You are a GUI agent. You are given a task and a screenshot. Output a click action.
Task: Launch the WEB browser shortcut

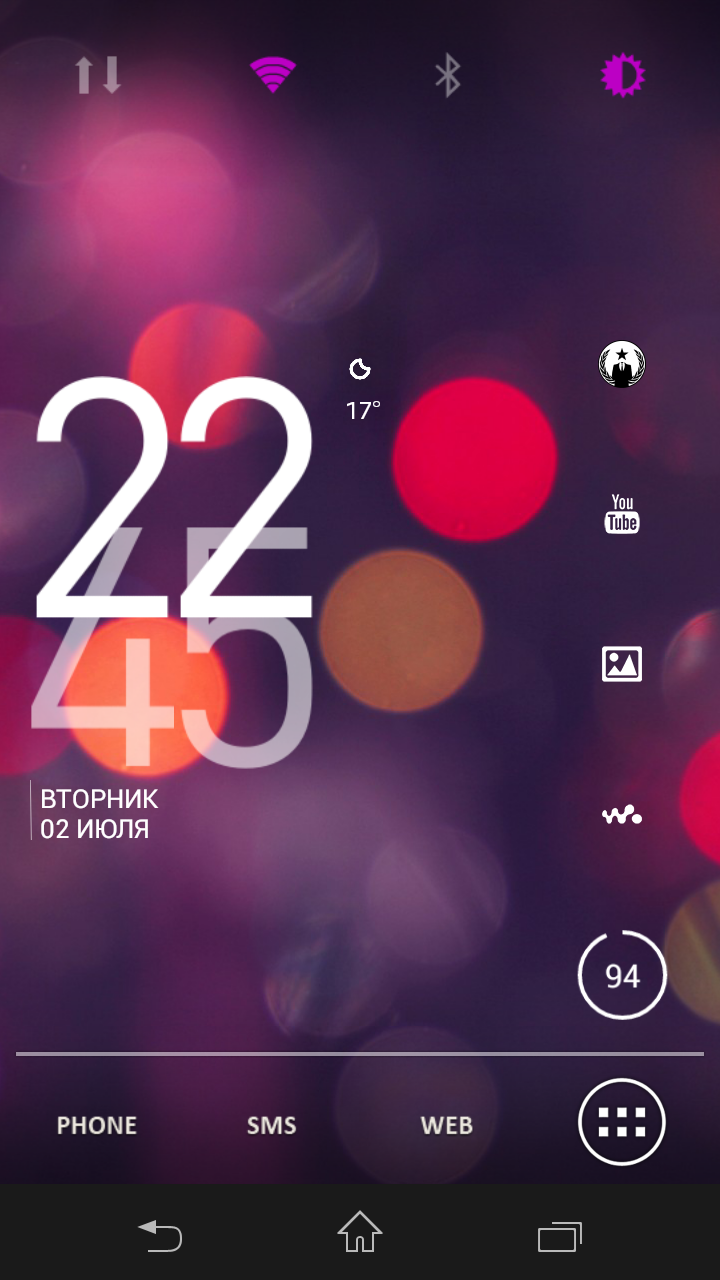click(x=447, y=1125)
